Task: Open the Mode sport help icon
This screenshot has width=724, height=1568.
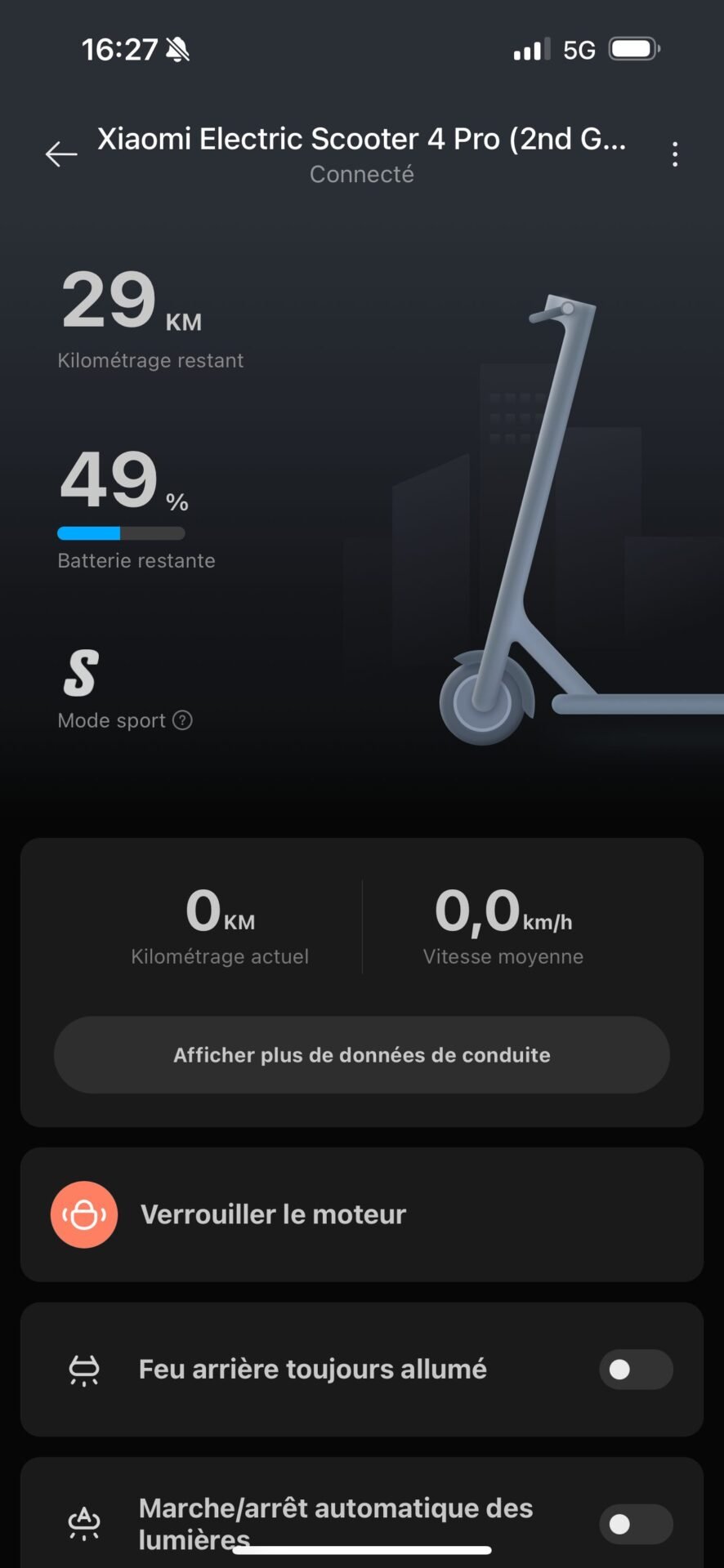Action: click(183, 720)
